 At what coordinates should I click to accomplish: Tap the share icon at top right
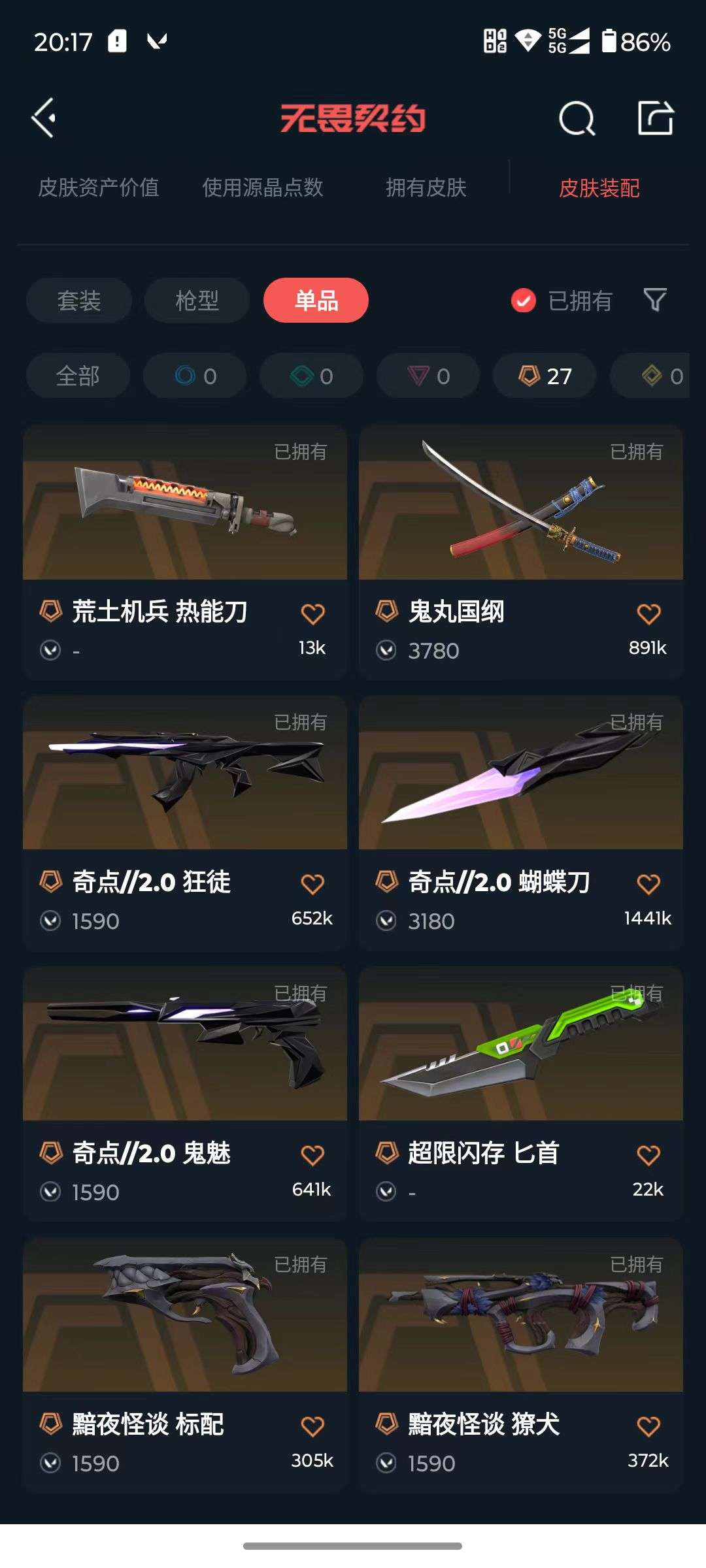coord(657,118)
